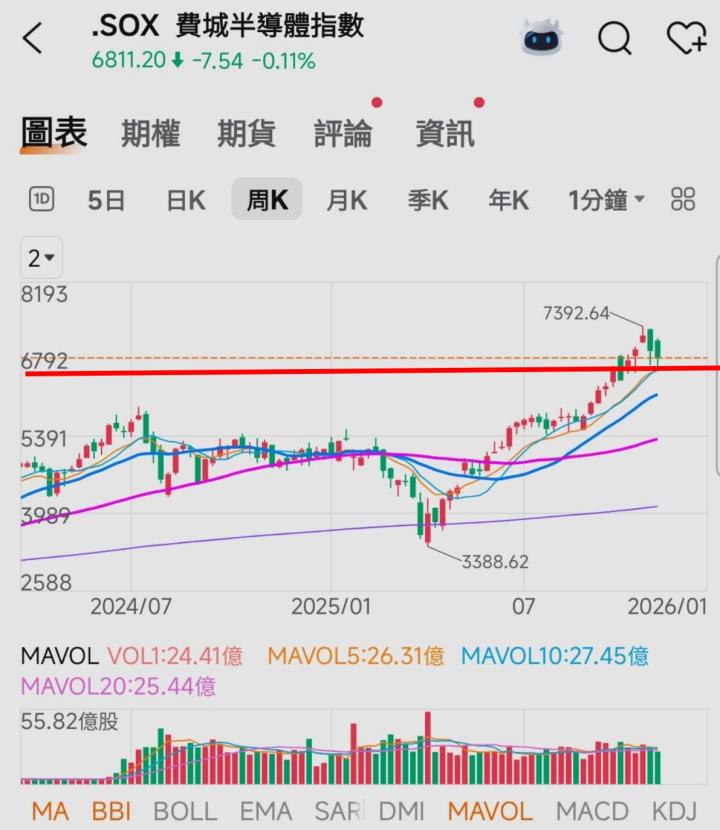Select the 5日 chart period

point(106,201)
